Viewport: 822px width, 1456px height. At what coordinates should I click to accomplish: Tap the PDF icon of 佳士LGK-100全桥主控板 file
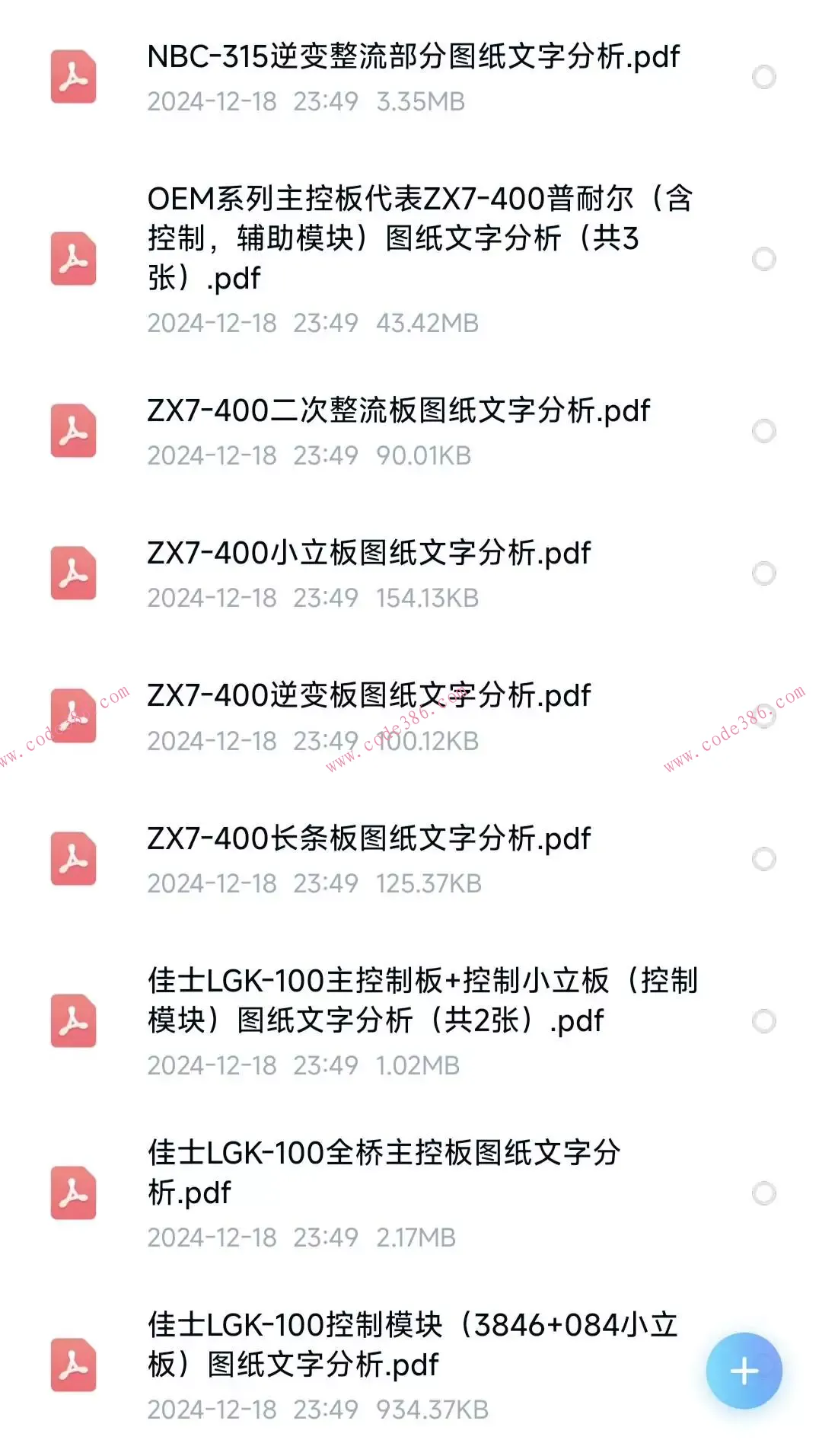[74, 1192]
